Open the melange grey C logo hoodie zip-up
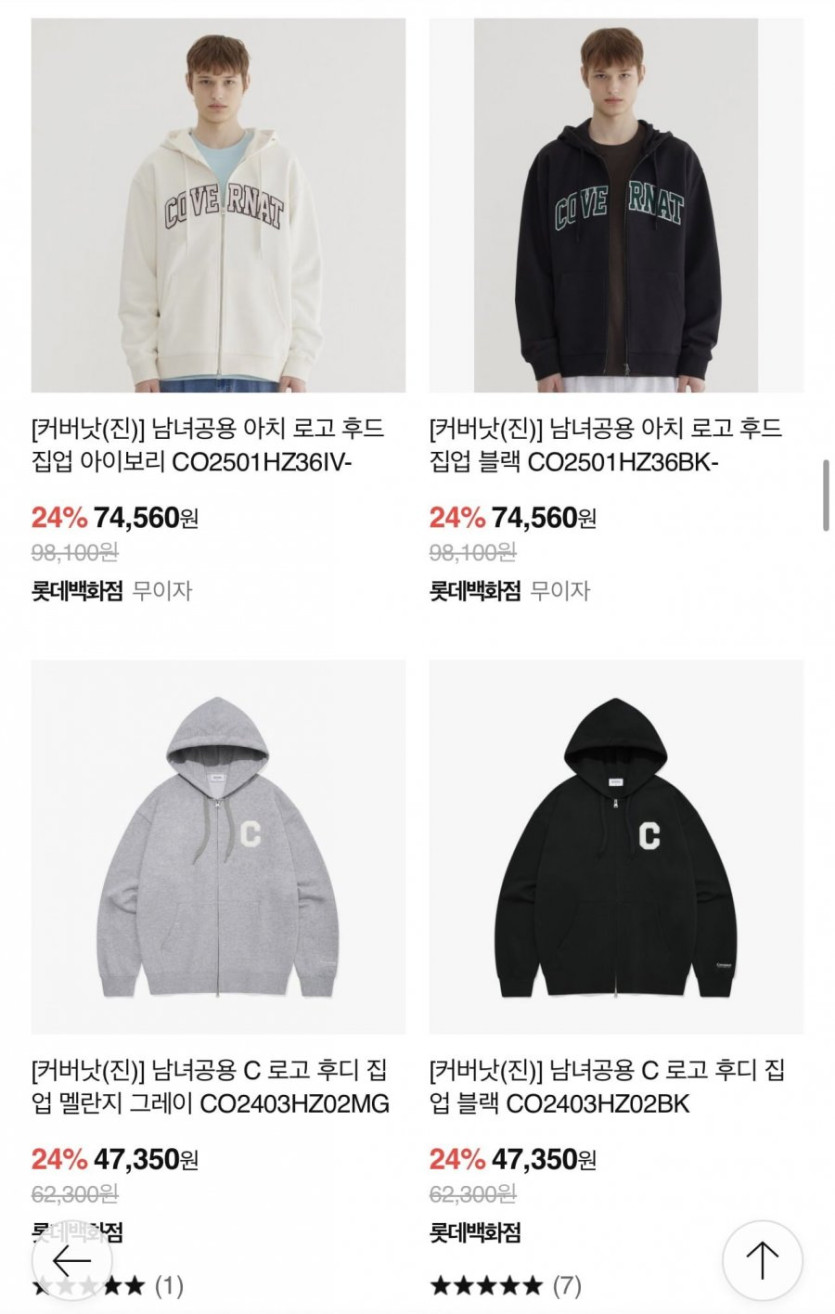 pyautogui.click(x=218, y=846)
